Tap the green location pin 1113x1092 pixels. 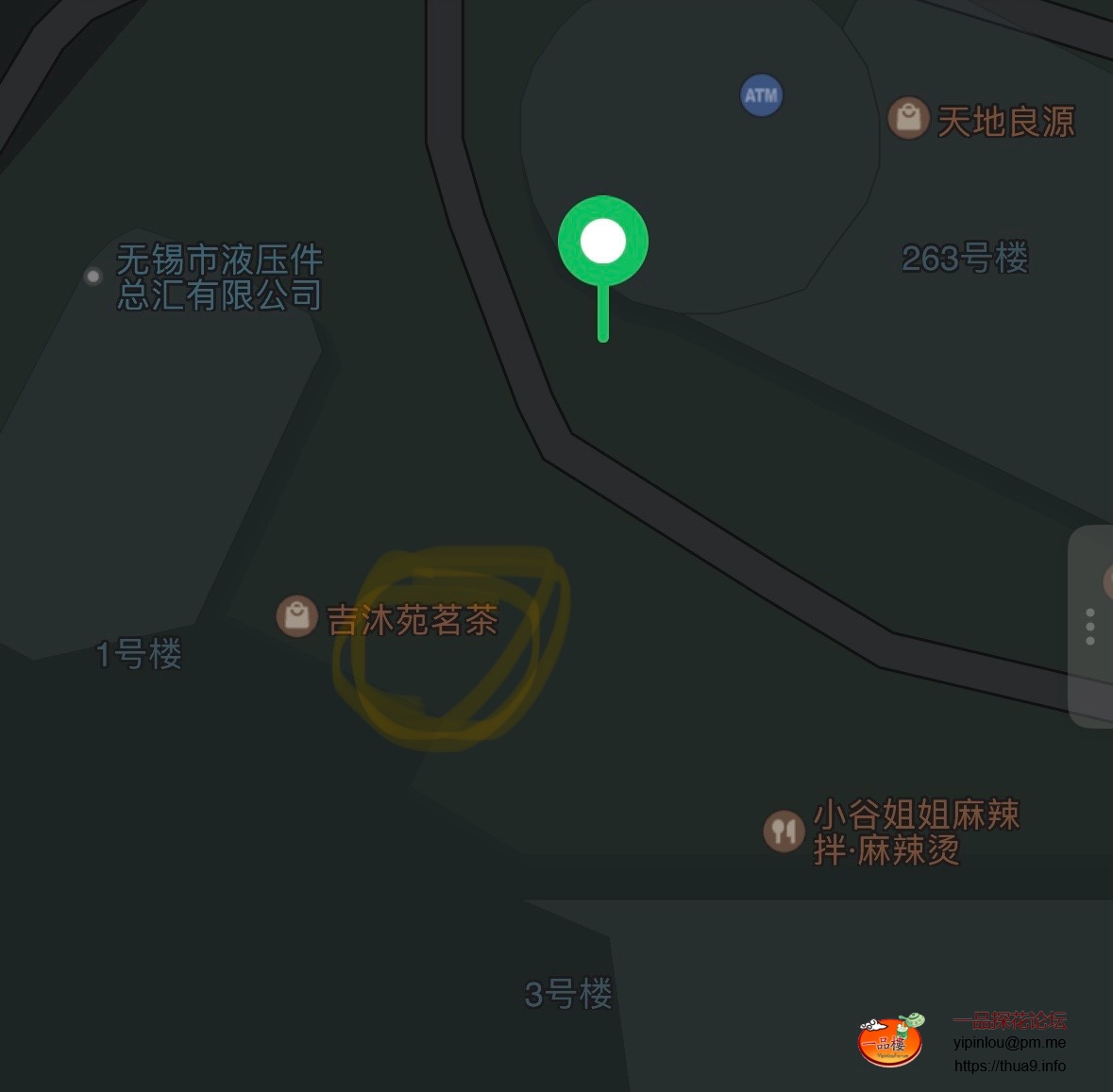pyautogui.click(x=603, y=243)
